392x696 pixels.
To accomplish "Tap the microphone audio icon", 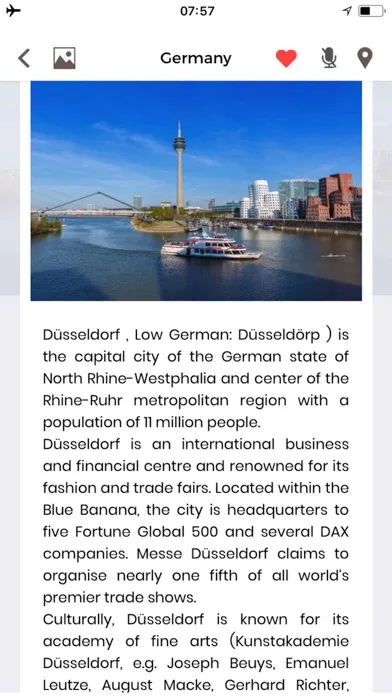I will (329, 58).
